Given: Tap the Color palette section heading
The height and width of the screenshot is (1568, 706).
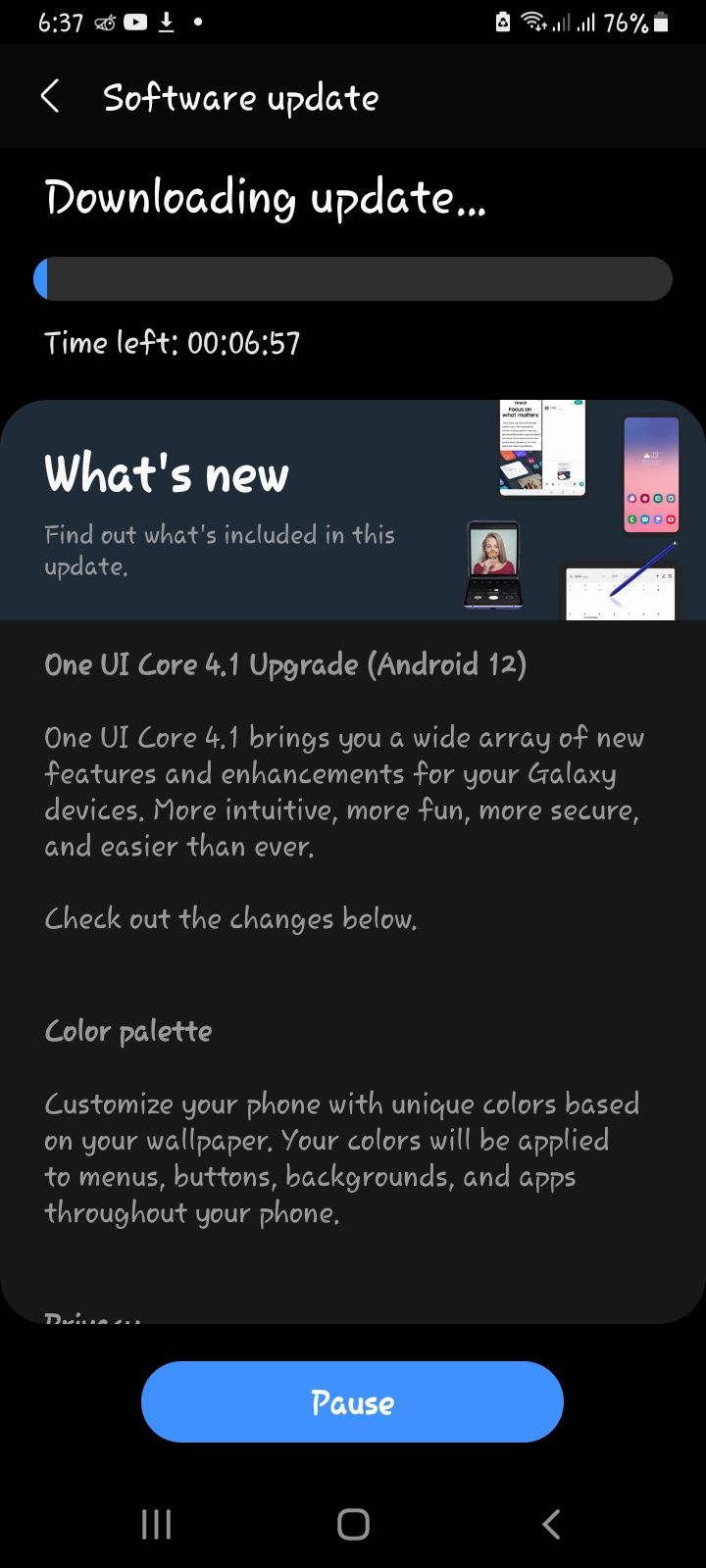Looking at the screenshot, I should [x=127, y=1031].
